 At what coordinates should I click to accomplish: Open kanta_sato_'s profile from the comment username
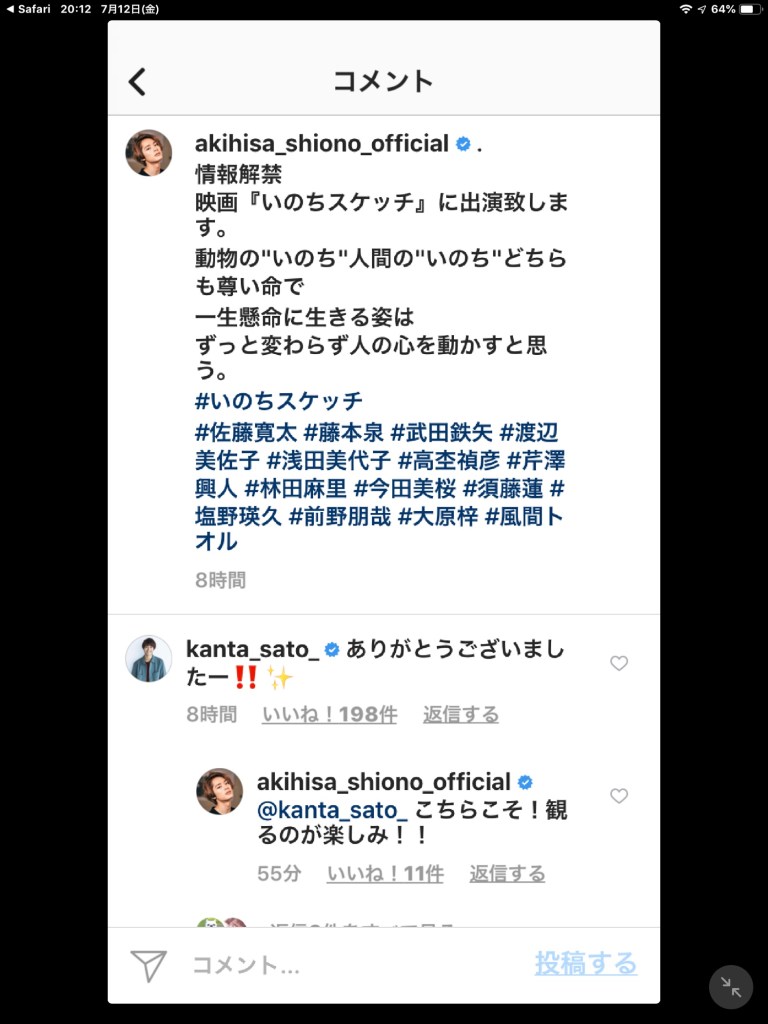coord(252,650)
